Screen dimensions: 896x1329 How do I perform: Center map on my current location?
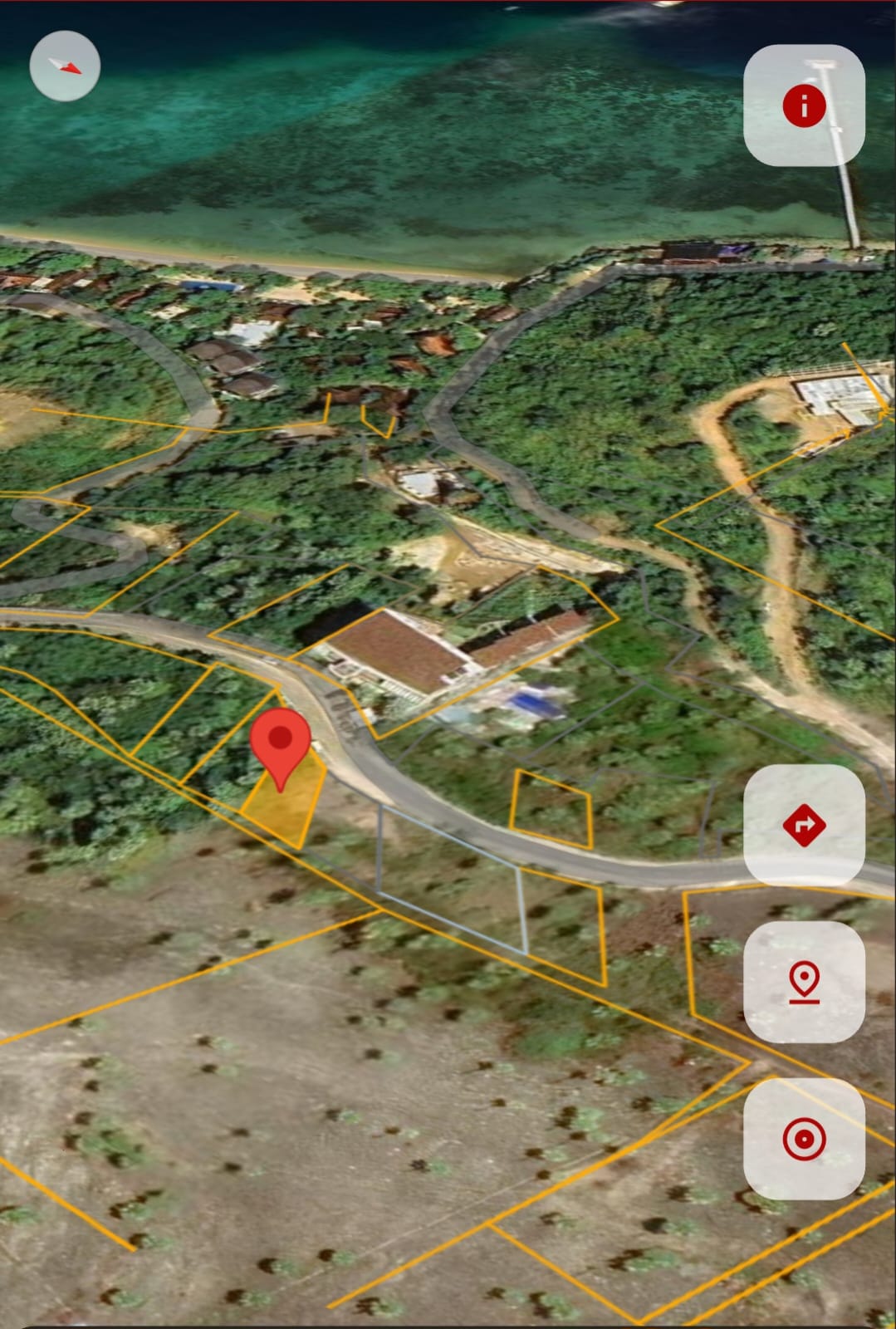click(x=803, y=1138)
